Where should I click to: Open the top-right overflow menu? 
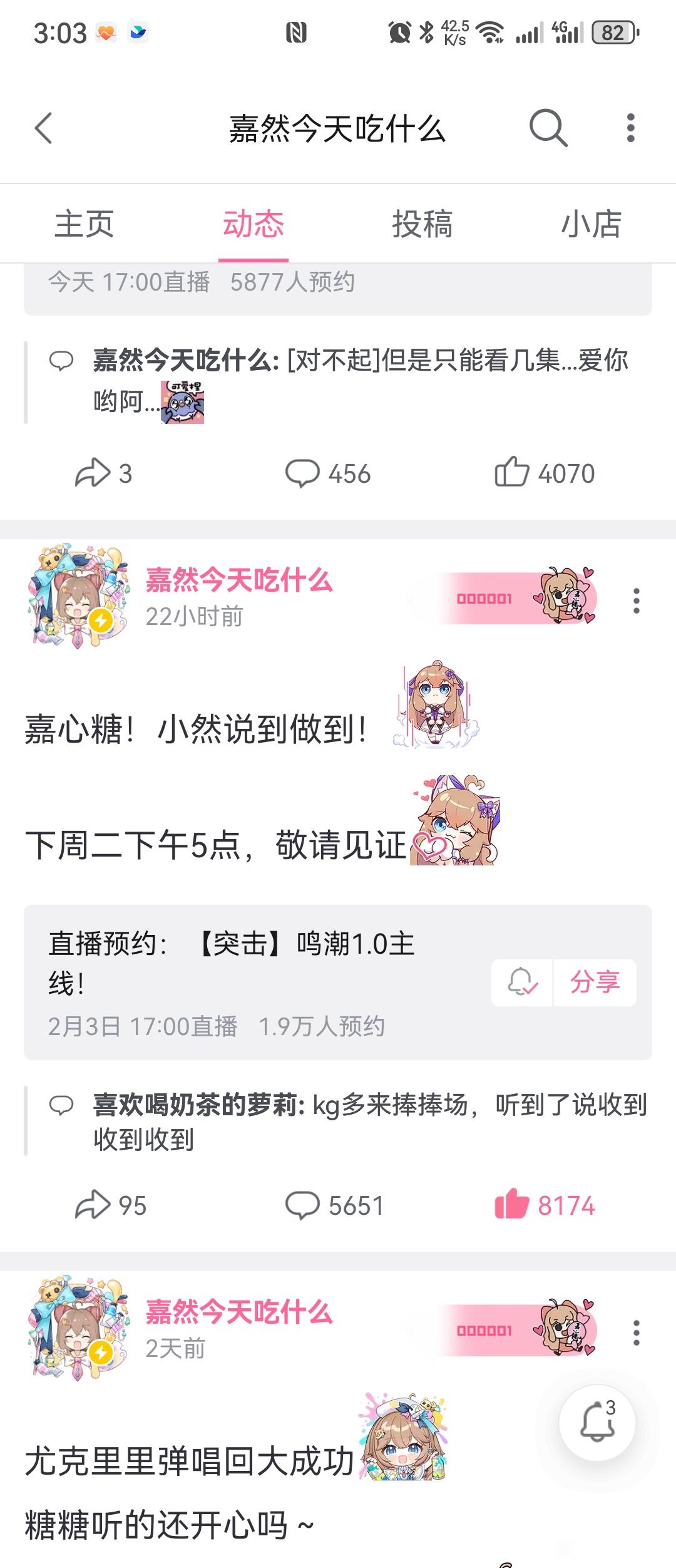click(x=630, y=128)
